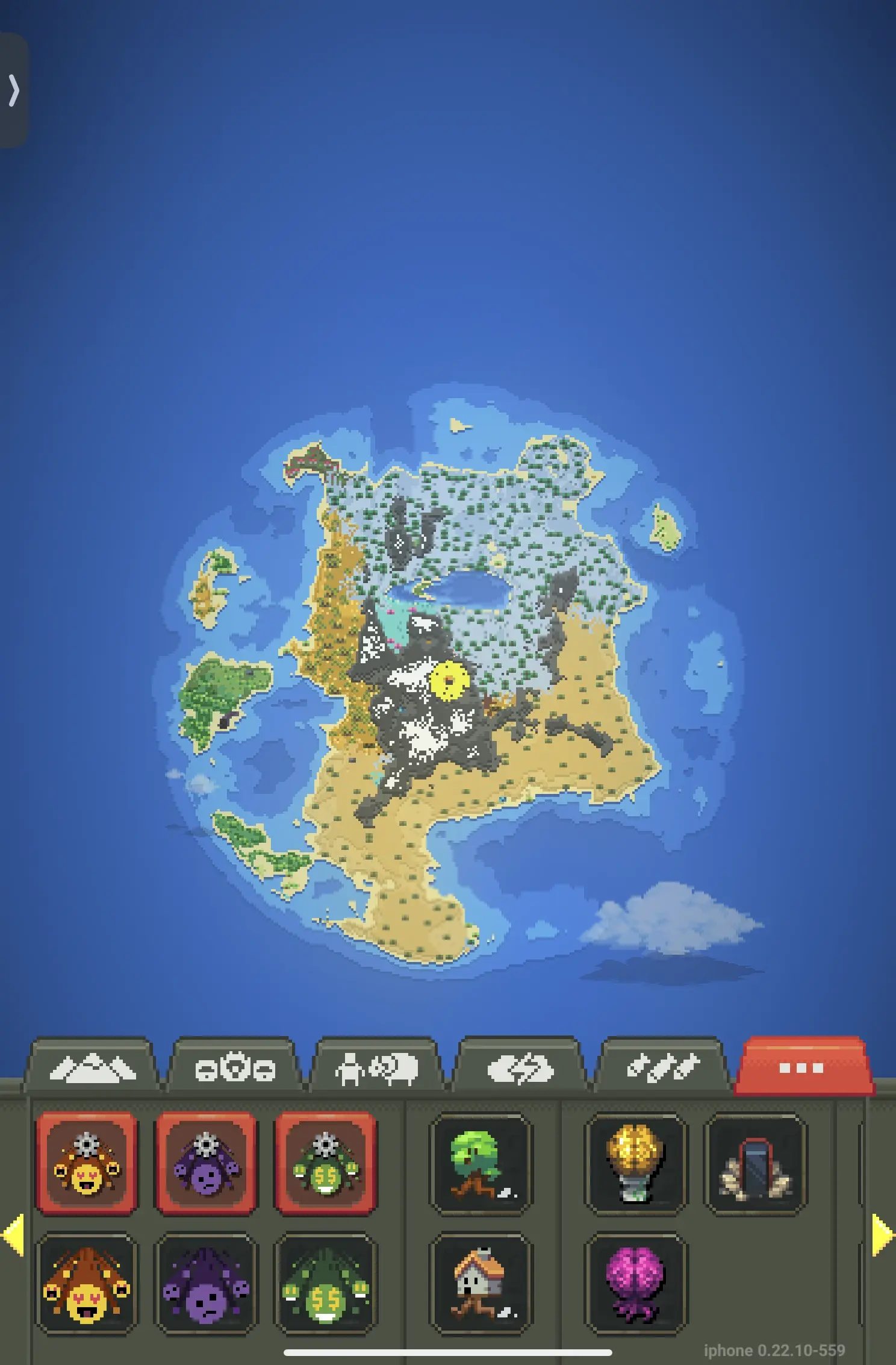Show the next toolbar page with right arrow
The width and height of the screenshot is (896, 1365).
[882, 1235]
